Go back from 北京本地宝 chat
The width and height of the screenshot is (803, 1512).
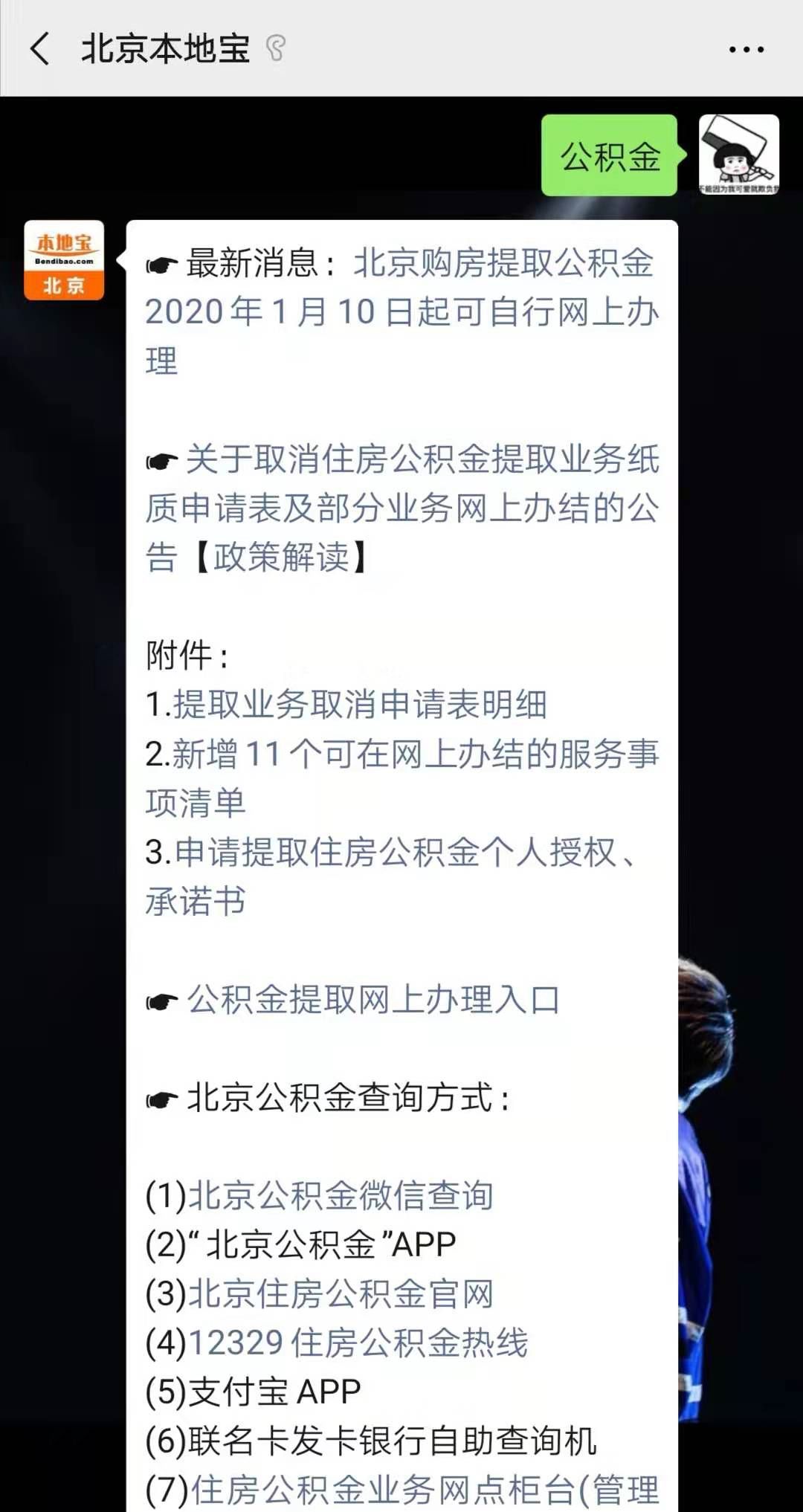pos(40,49)
